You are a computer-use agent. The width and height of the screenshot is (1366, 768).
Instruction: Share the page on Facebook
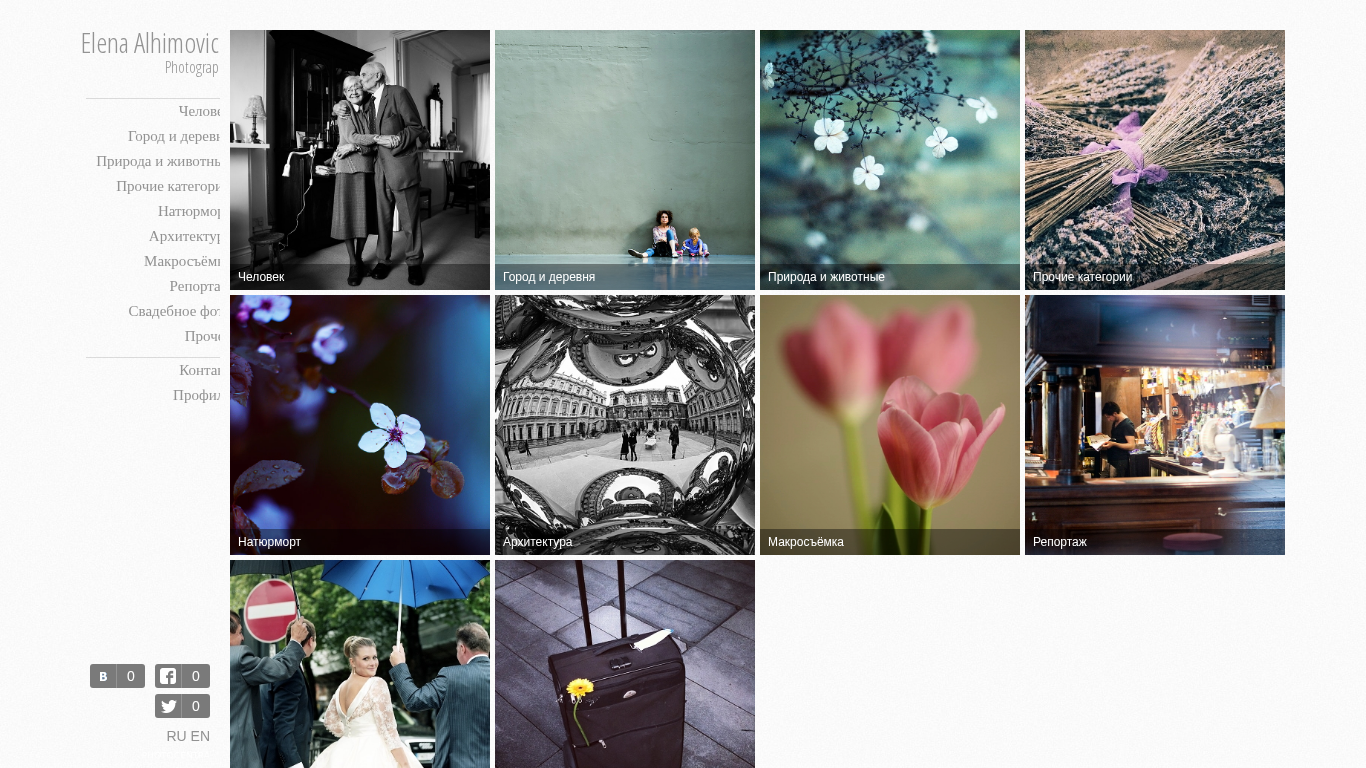tap(182, 676)
